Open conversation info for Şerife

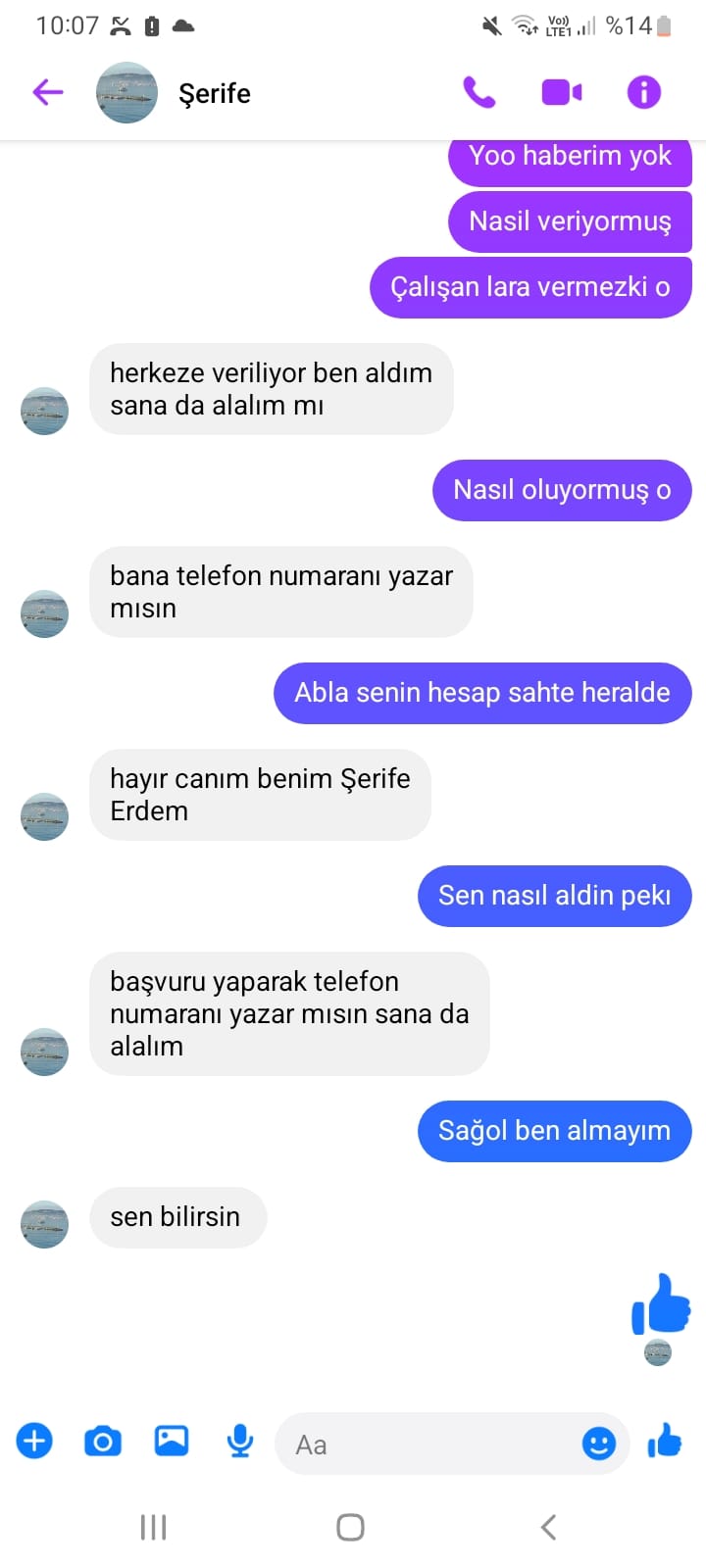tap(643, 92)
